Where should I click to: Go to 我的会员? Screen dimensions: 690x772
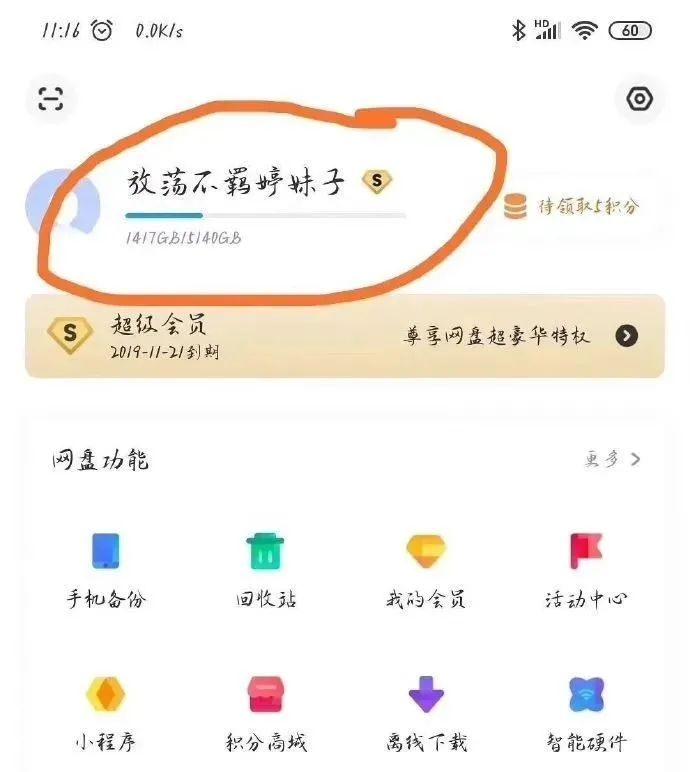point(426,568)
